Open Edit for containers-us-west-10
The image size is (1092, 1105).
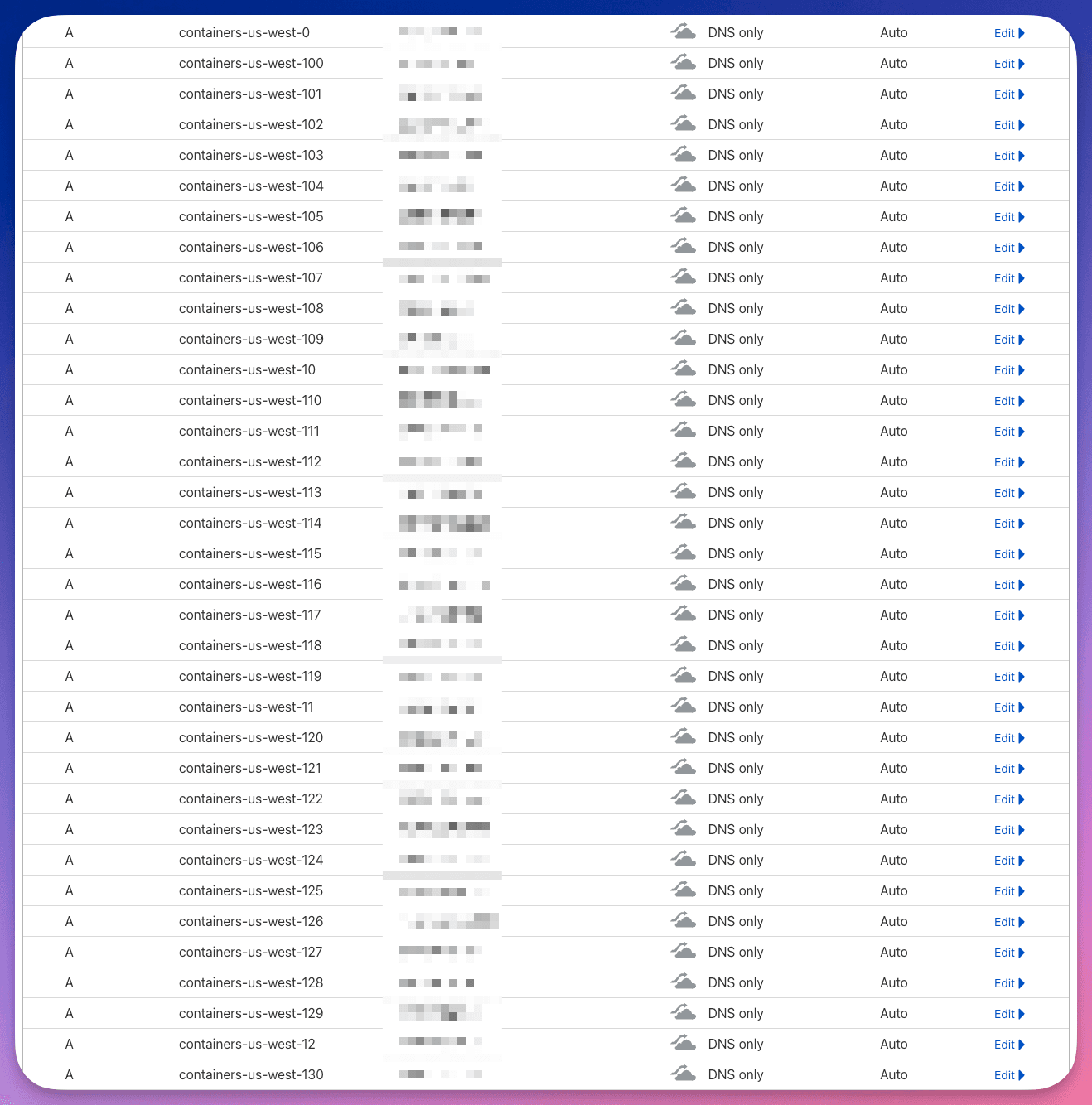[1008, 370]
